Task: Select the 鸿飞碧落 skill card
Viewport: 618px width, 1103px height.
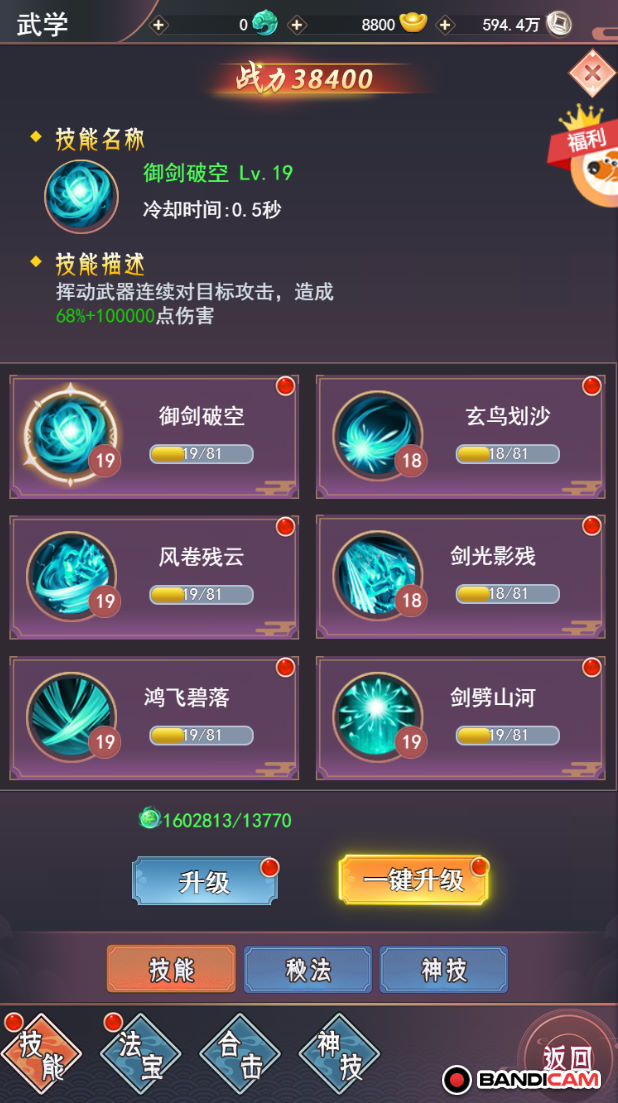Action: [x=154, y=717]
